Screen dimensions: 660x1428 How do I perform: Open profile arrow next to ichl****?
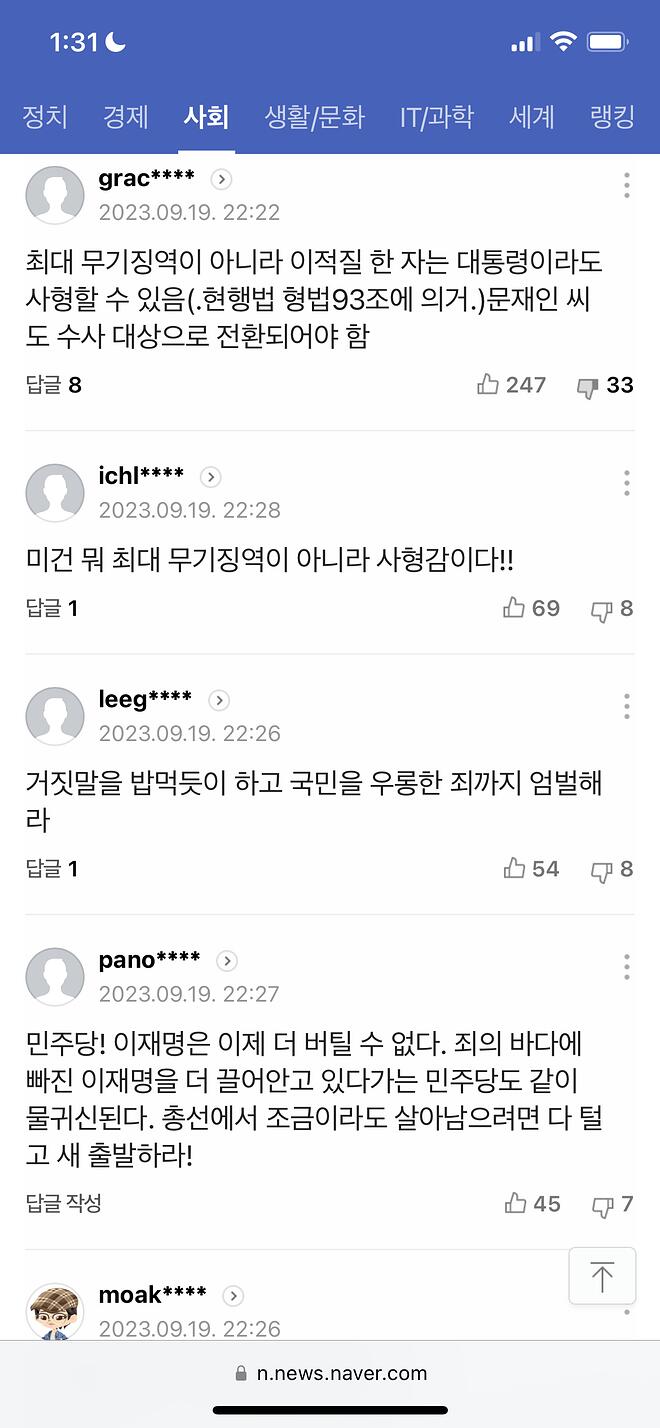pyautogui.click(x=210, y=477)
